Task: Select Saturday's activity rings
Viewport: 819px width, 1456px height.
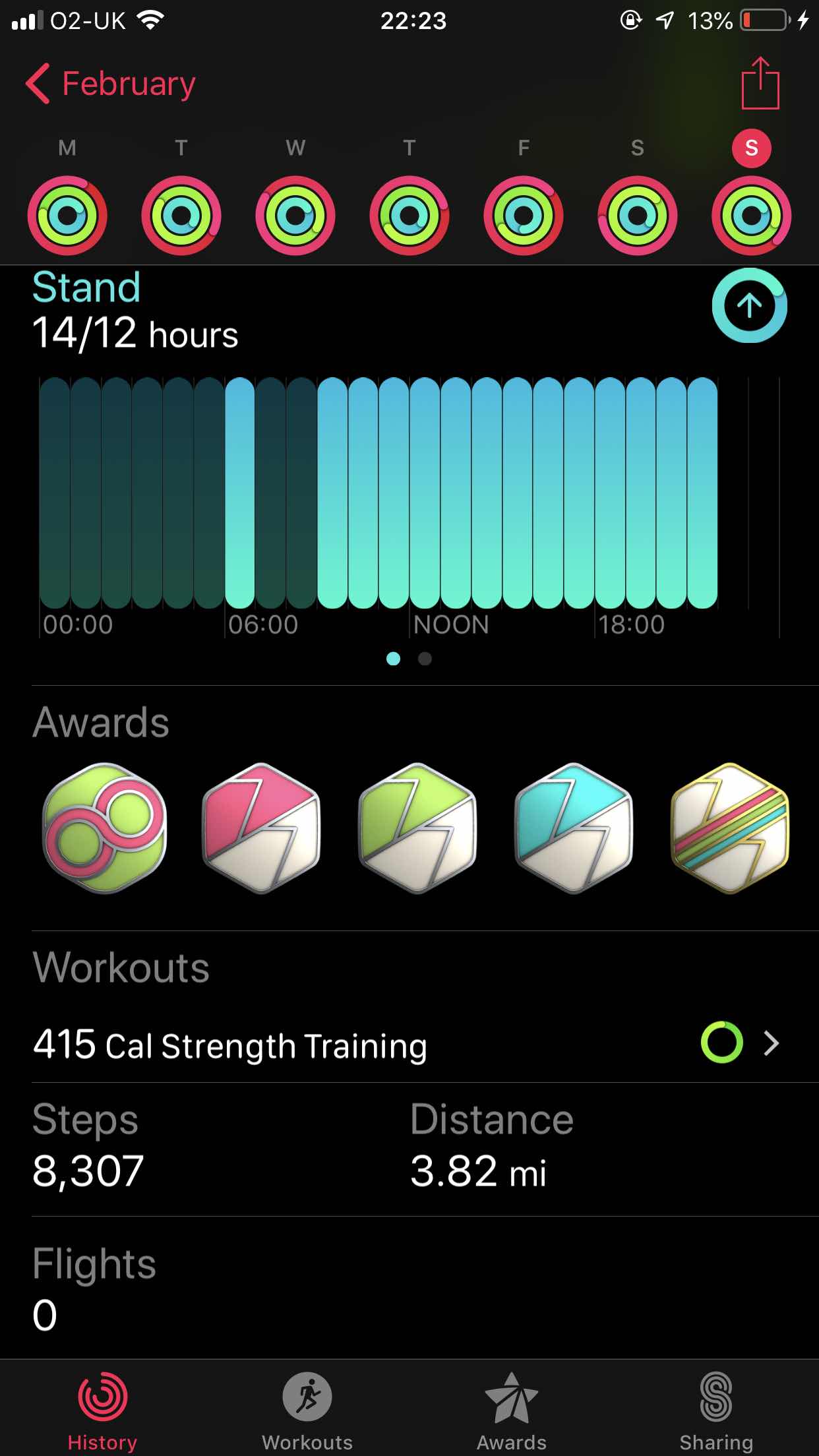Action: [638, 216]
